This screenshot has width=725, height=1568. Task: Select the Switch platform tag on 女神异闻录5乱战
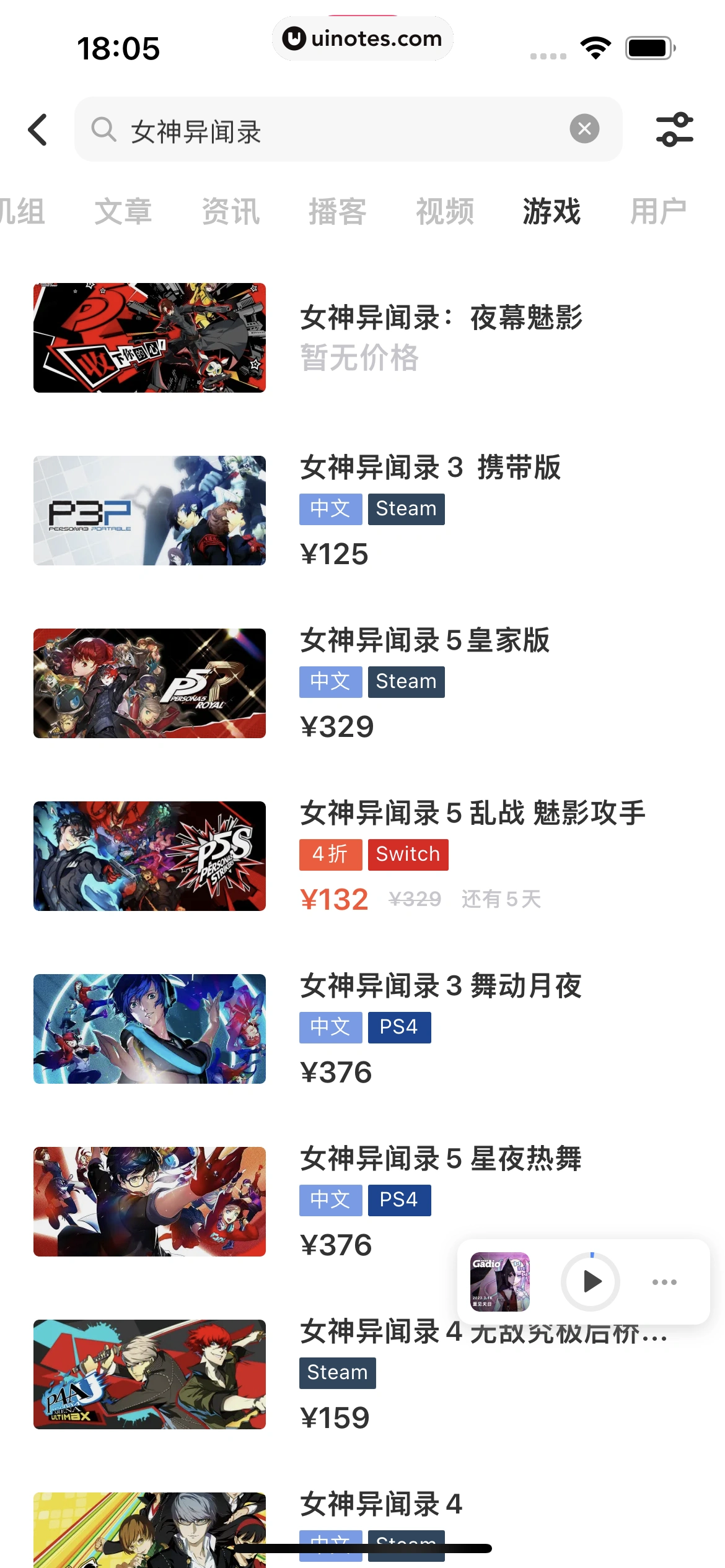408,854
